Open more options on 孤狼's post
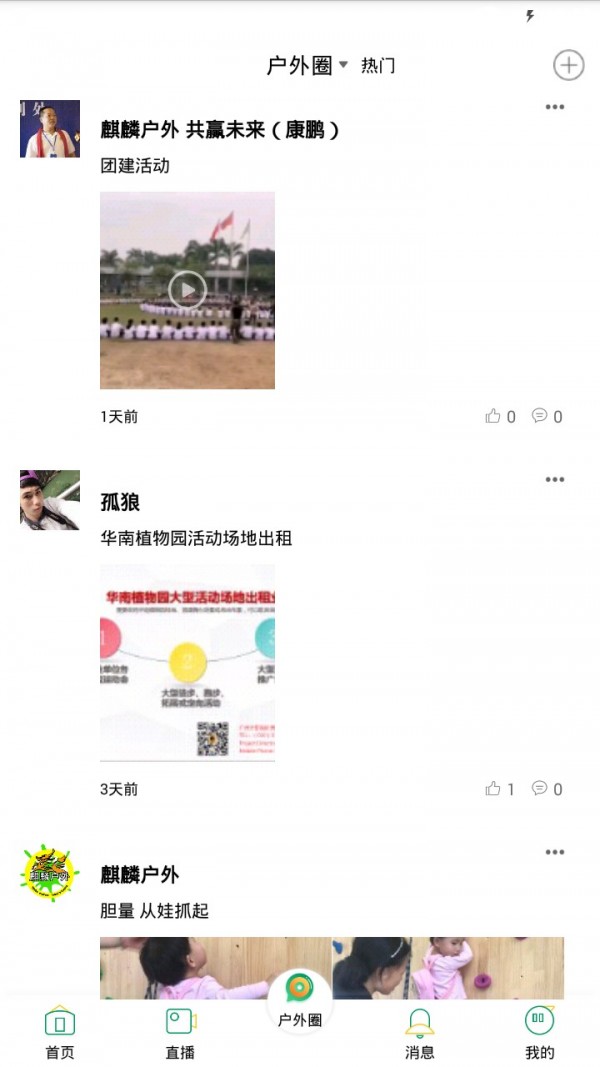This screenshot has height=1067, width=600. pos(554,480)
